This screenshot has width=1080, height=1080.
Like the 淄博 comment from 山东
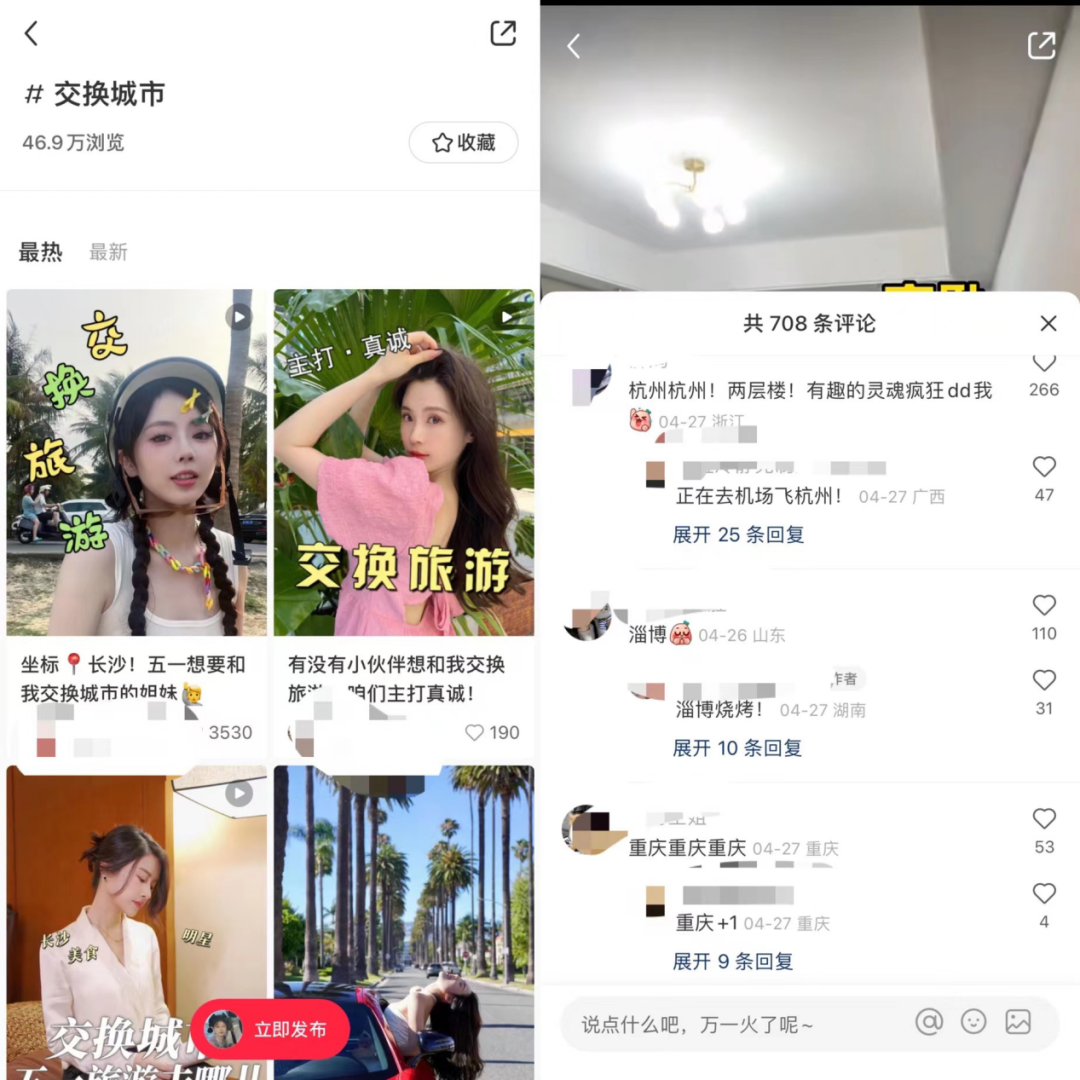click(x=1044, y=605)
